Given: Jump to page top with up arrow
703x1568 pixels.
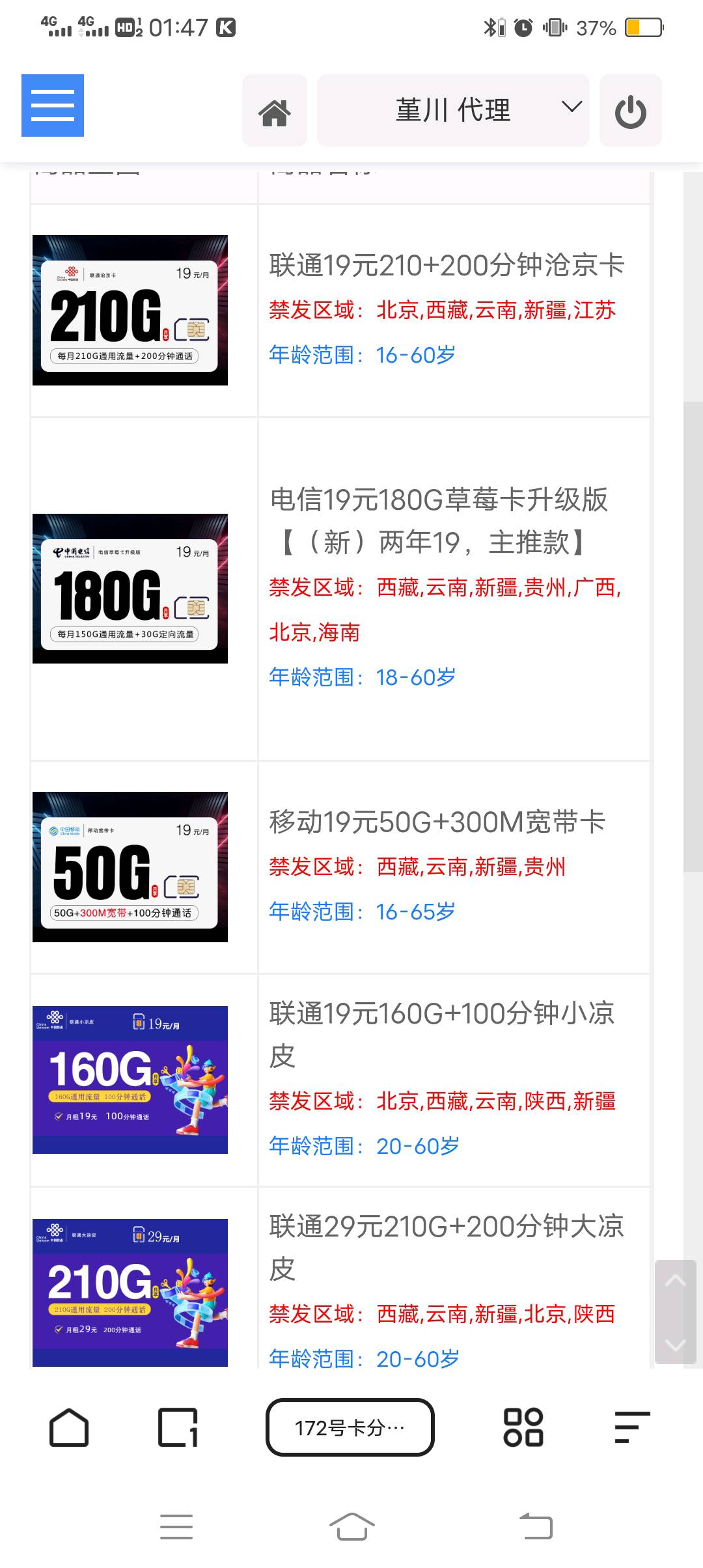Looking at the screenshot, I should click(675, 1282).
